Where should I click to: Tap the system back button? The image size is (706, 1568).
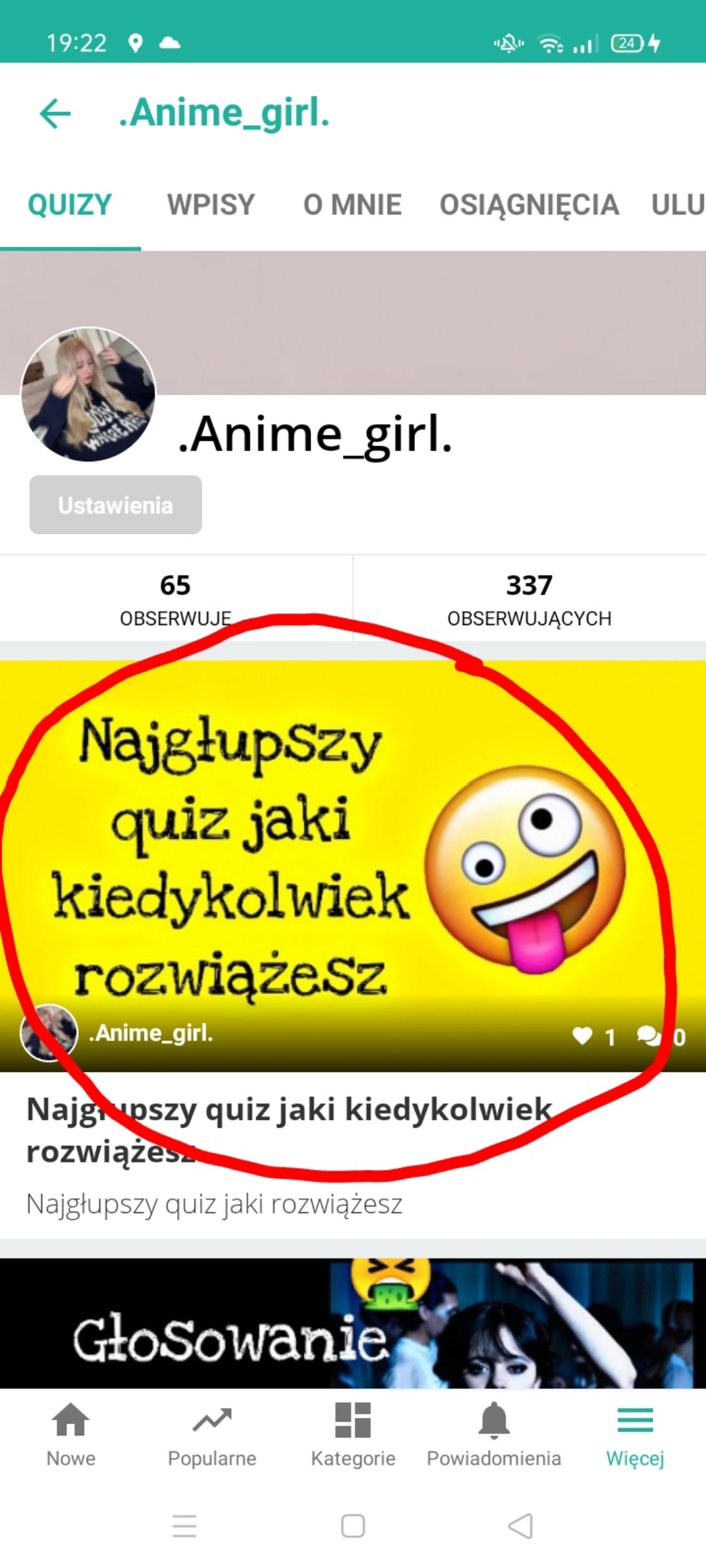click(520, 1525)
